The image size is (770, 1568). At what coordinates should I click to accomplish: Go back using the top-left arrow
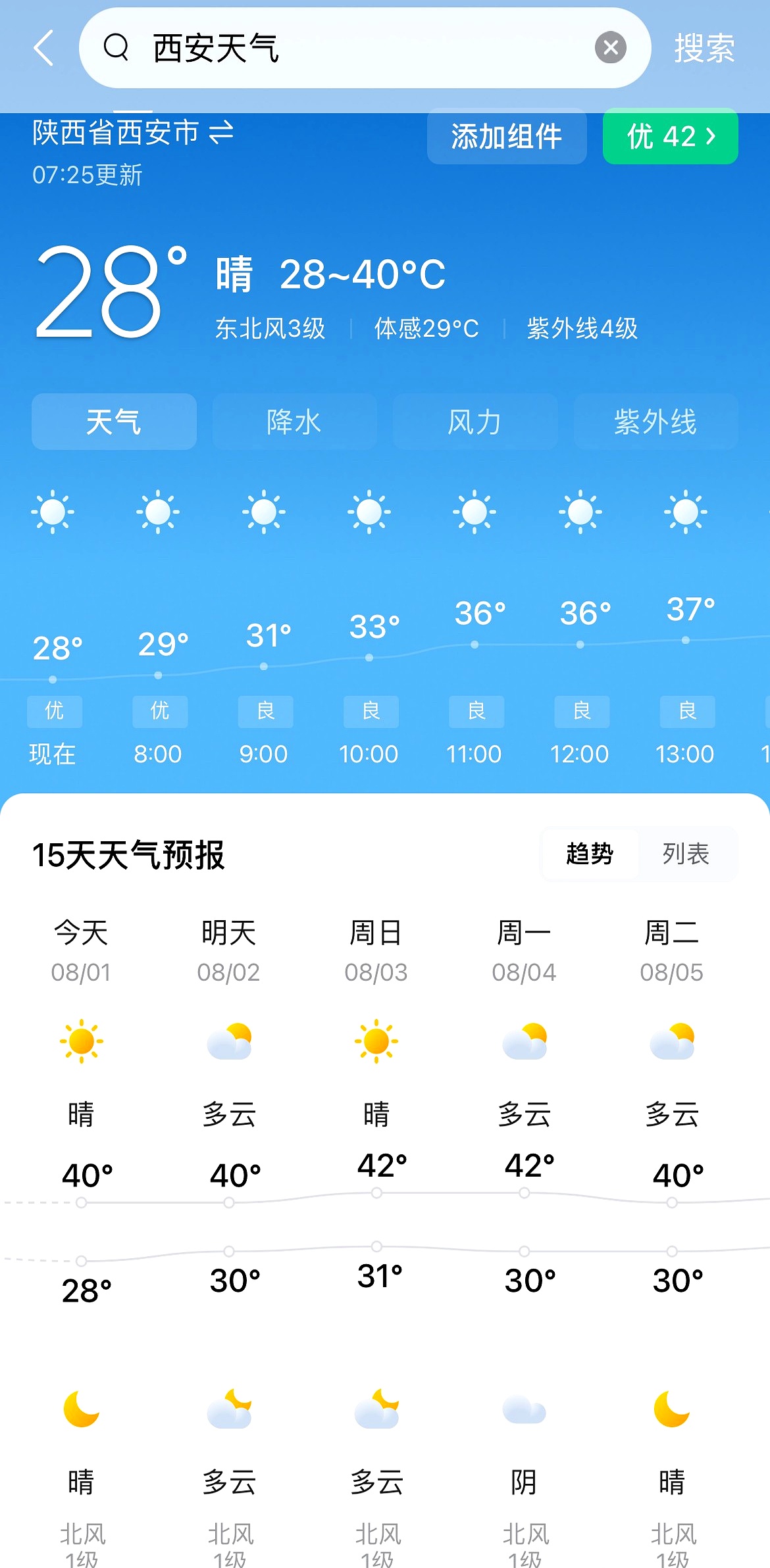point(43,48)
